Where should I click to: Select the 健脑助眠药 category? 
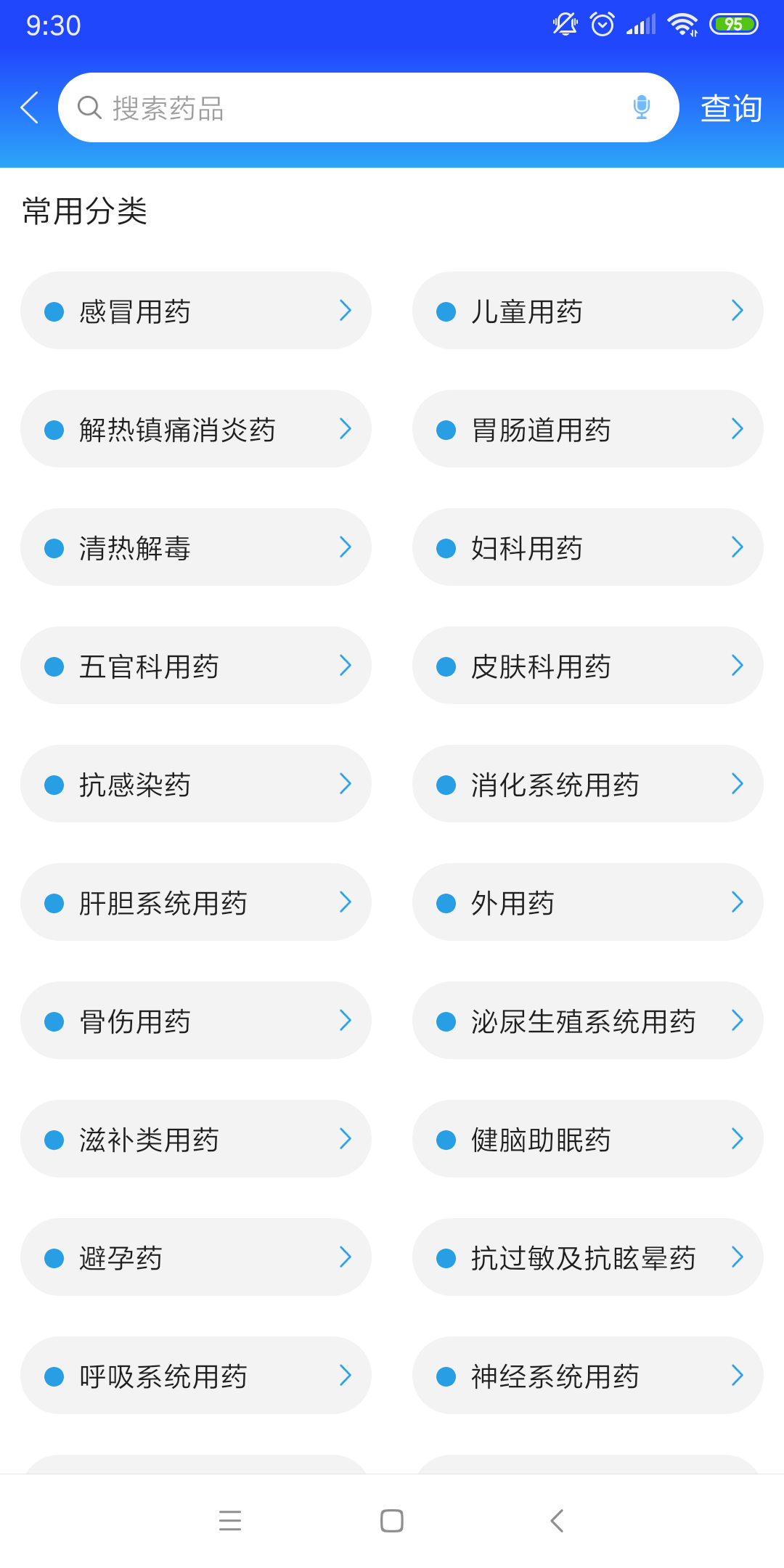[x=587, y=1138]
